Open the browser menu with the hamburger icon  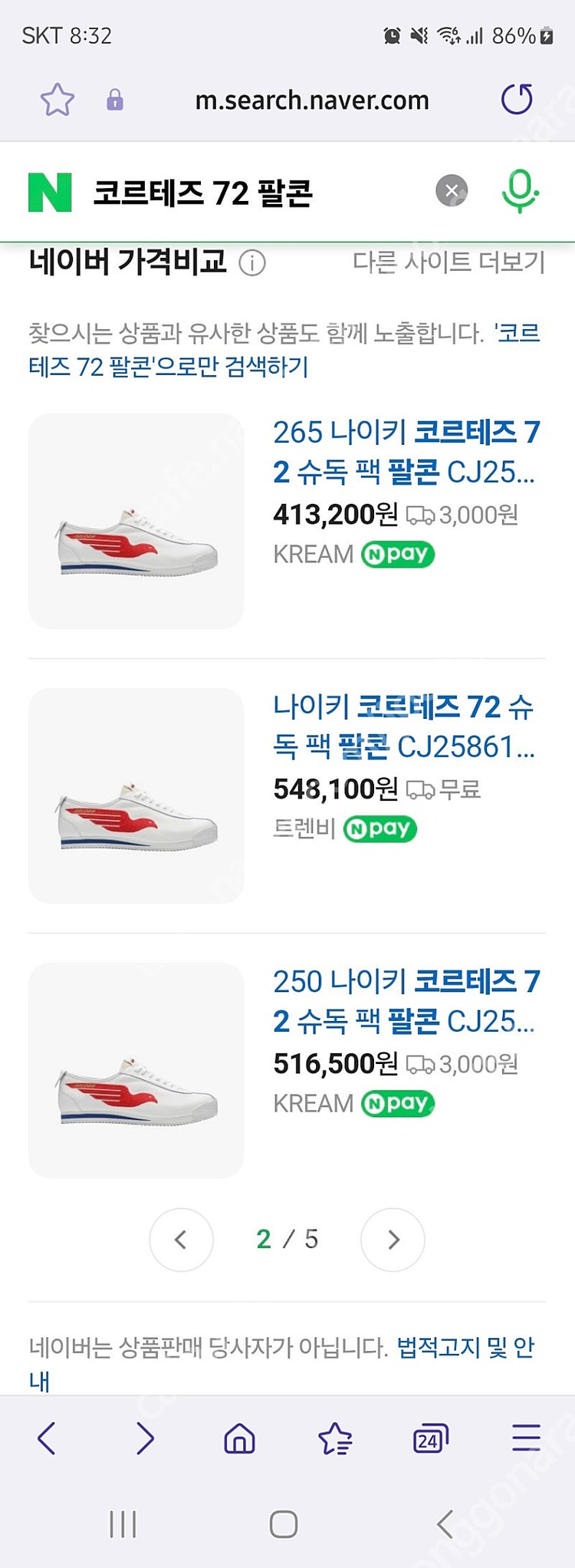(x=525, y=1439)
